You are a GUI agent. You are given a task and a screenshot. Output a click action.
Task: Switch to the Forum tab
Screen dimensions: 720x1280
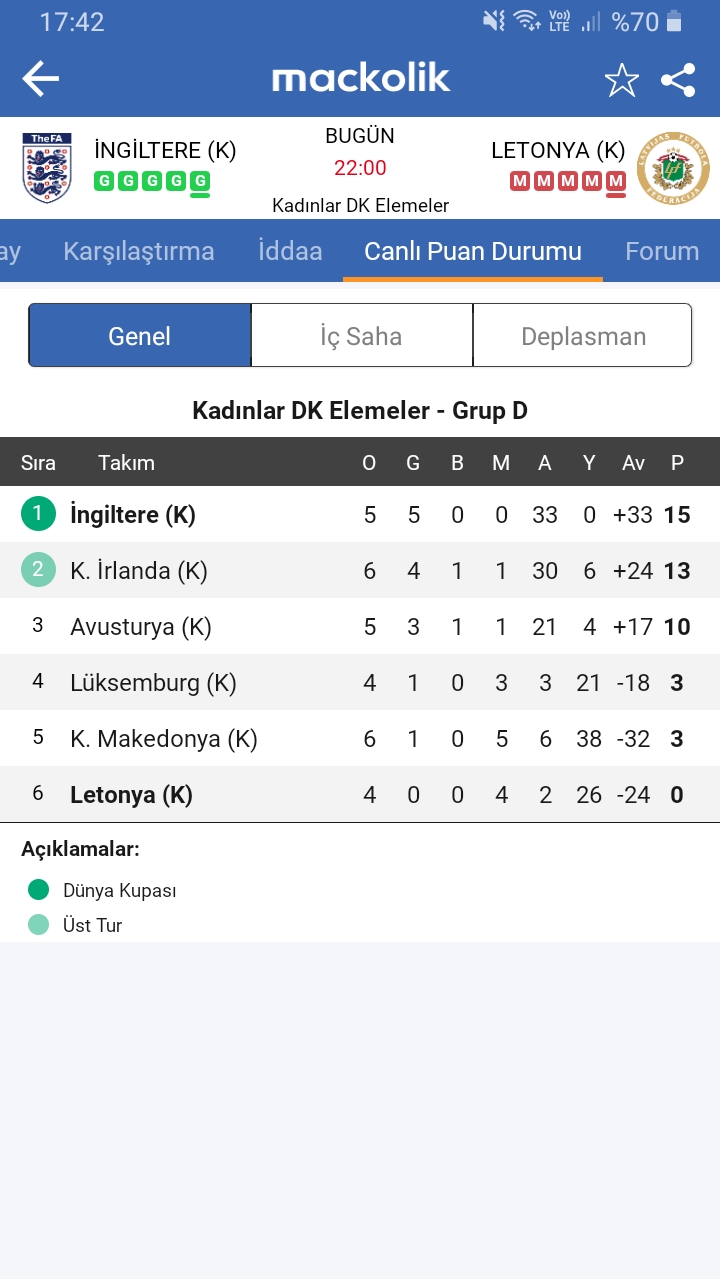pos(662,251)
